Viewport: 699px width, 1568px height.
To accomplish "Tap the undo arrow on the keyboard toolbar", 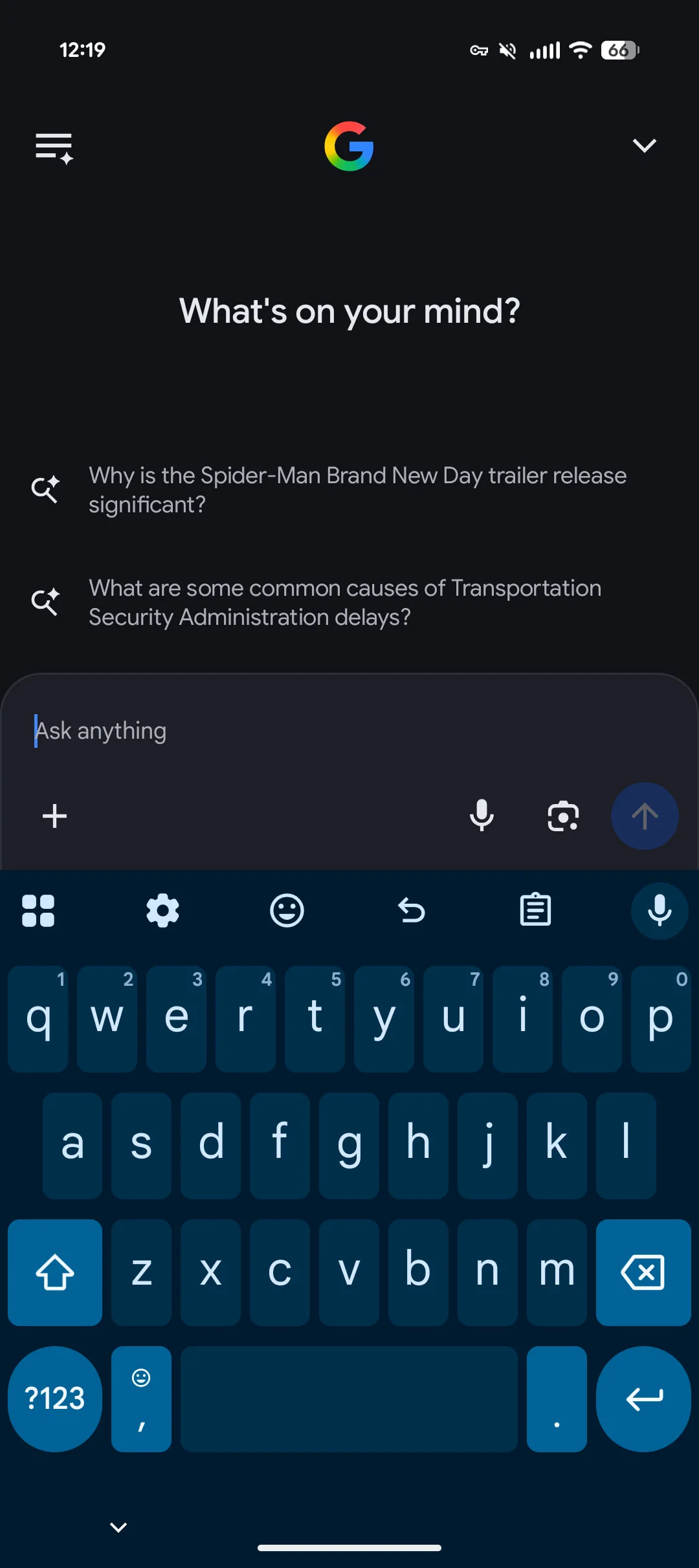I will [x=411, y=911].
